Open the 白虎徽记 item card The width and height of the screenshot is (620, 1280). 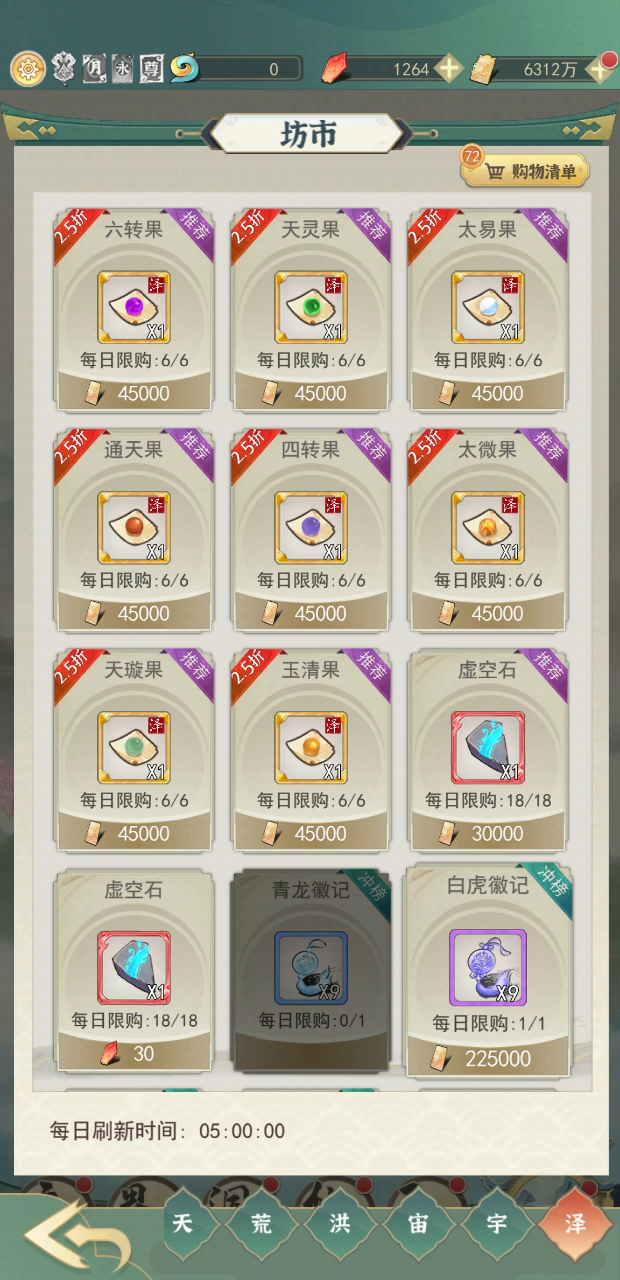488,970
